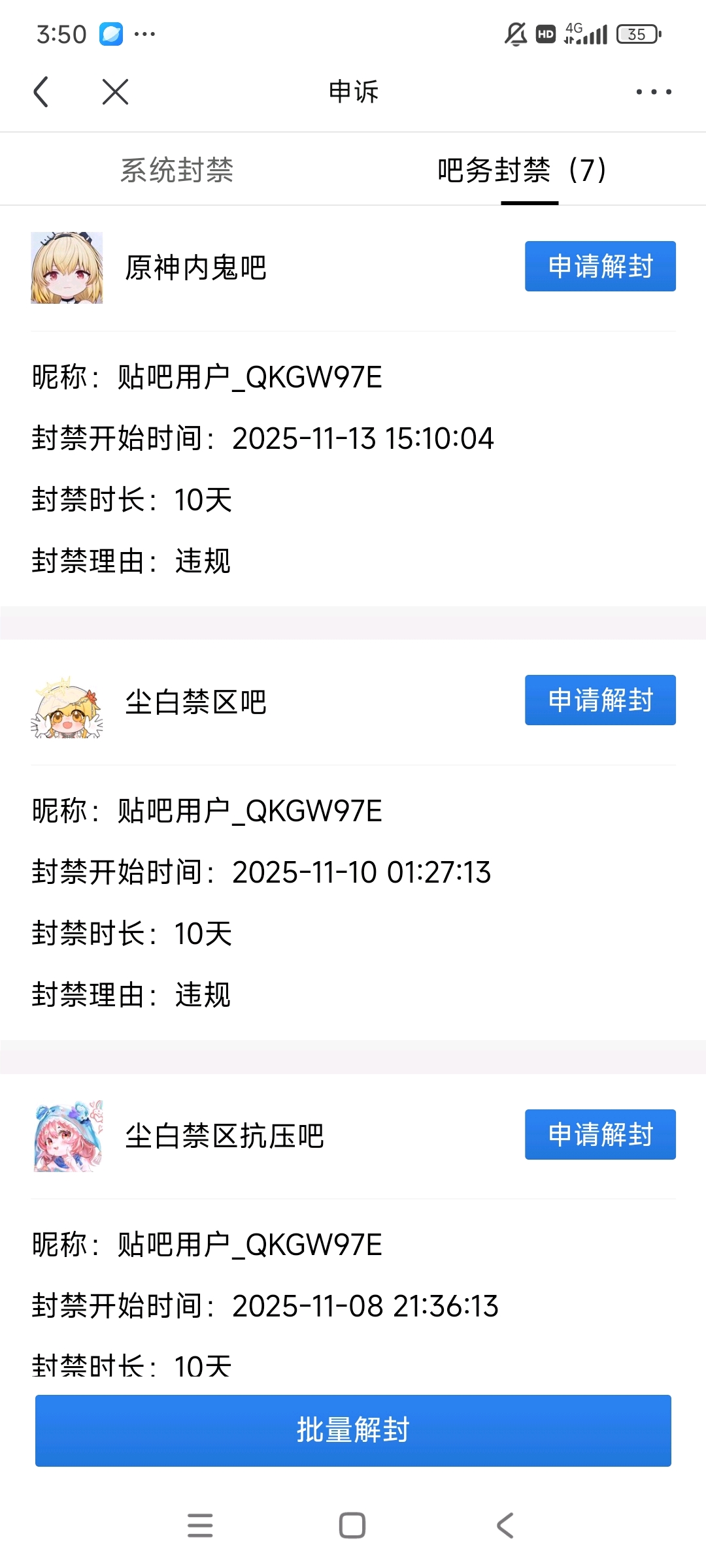The width and height of the screenshot is (706, 1568).
Task: Switch to the 系统封禁 tab
Action: (x=176, y=170)
